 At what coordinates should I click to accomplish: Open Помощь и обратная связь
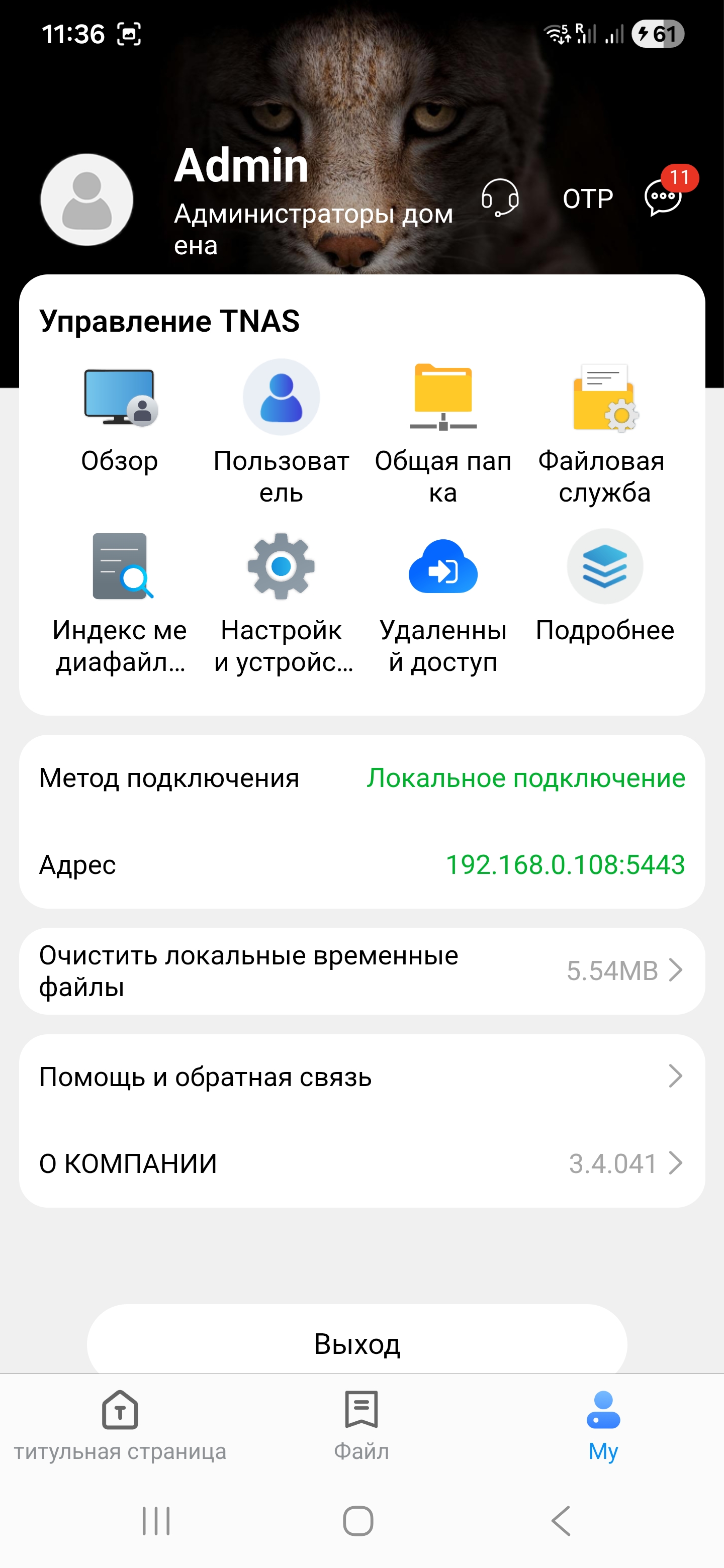(x=361, y=1077)
